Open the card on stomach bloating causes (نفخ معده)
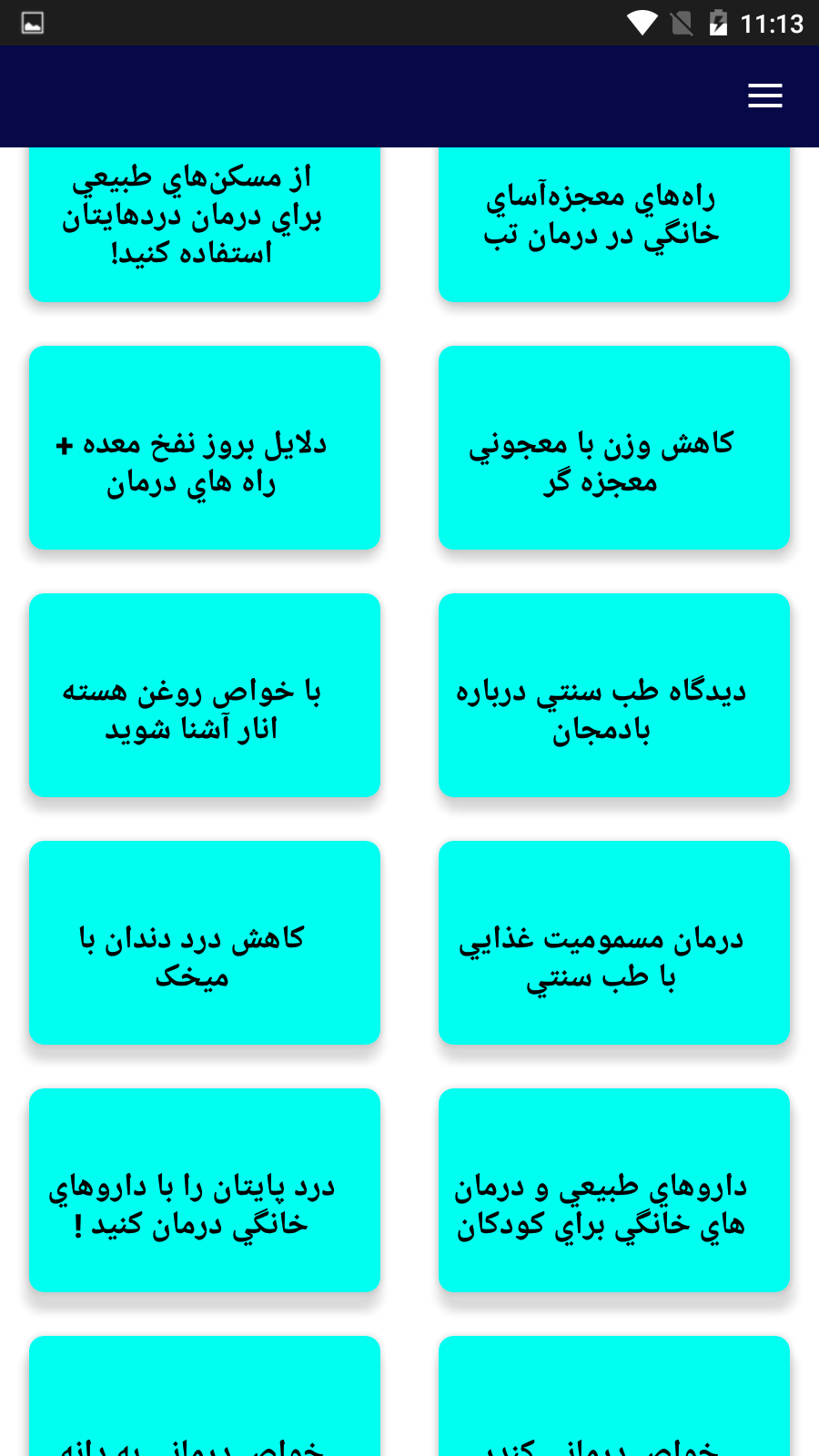 pos(204,448)
